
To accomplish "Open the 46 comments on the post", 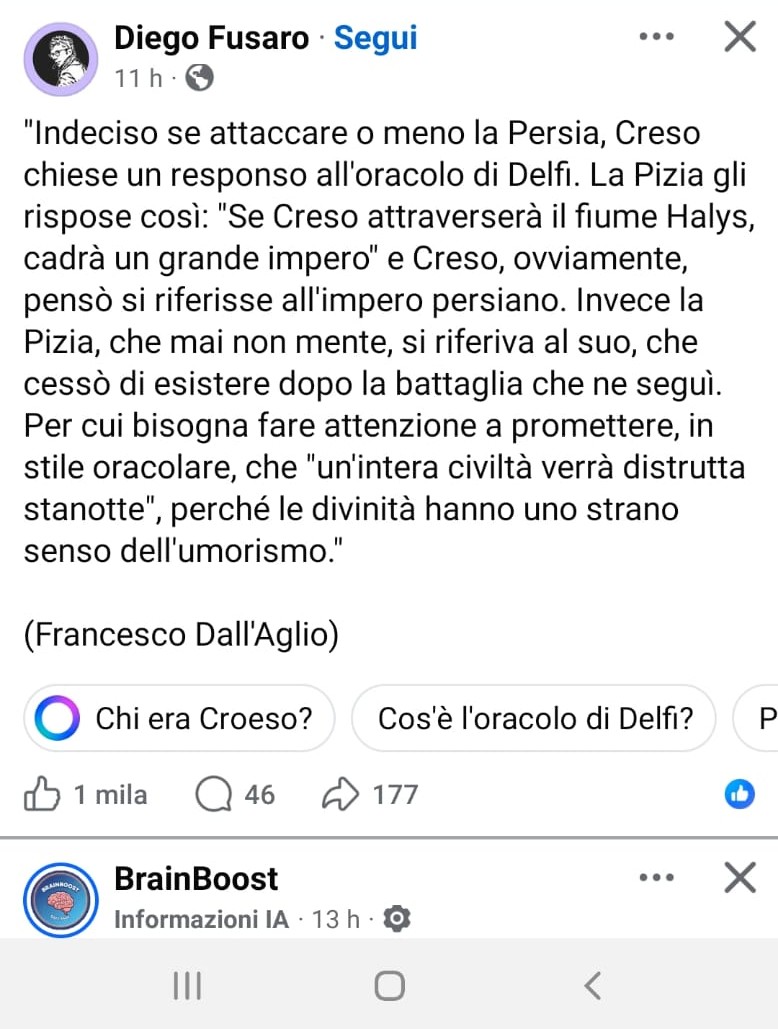I will 235,795.
